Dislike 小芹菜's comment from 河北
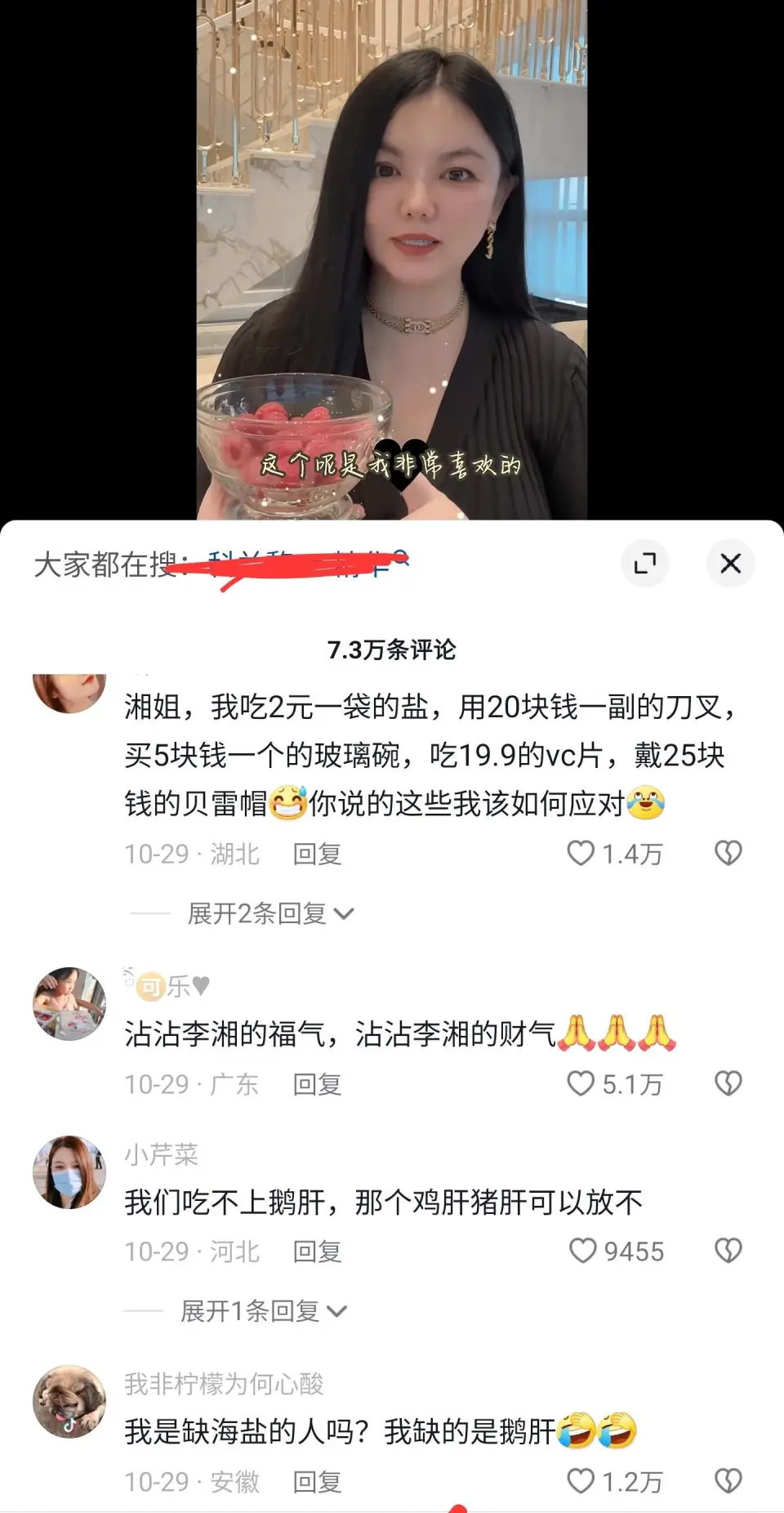The height and width of the screenshot is (1513, 784). [x=728, y=1251]
